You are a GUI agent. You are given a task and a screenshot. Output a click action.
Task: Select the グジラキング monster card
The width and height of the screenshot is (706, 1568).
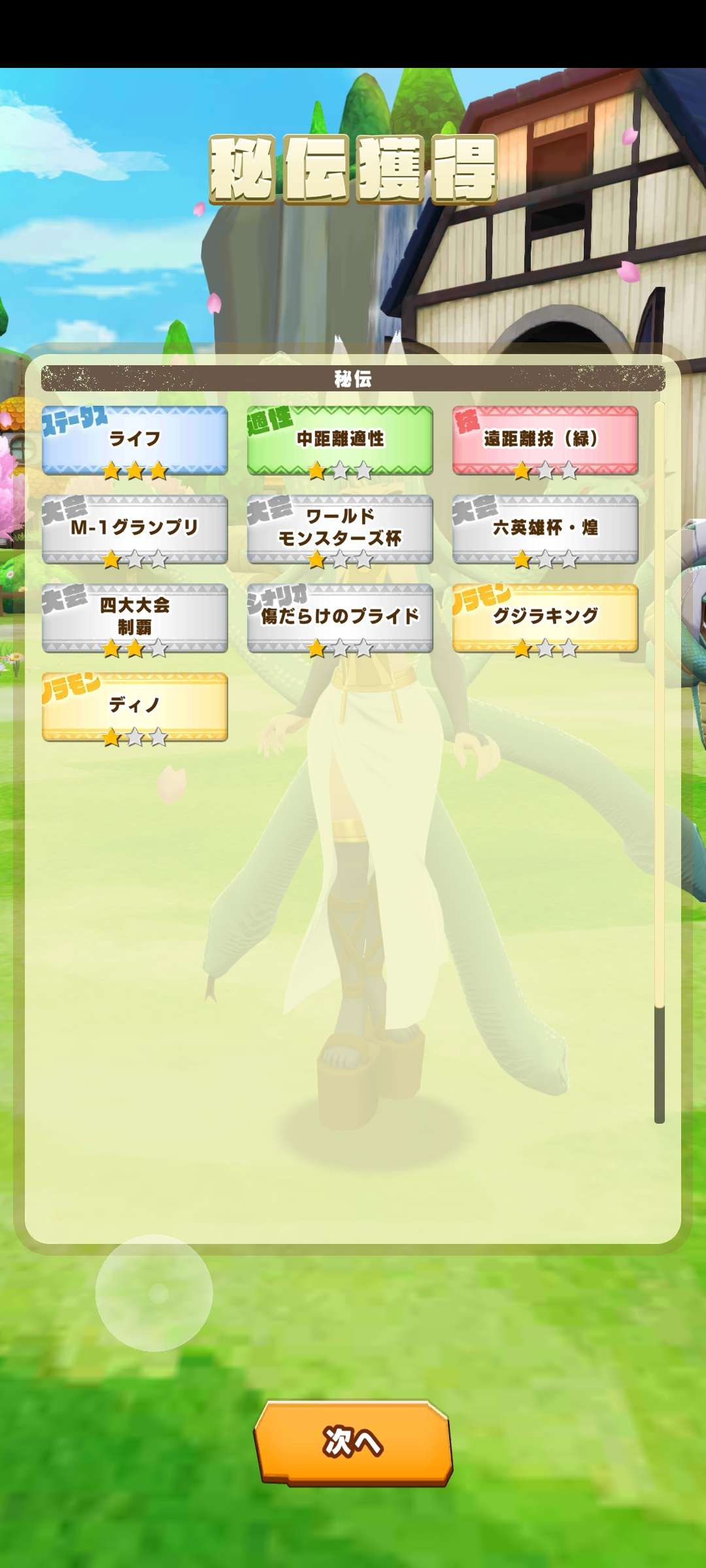(545, 617)
